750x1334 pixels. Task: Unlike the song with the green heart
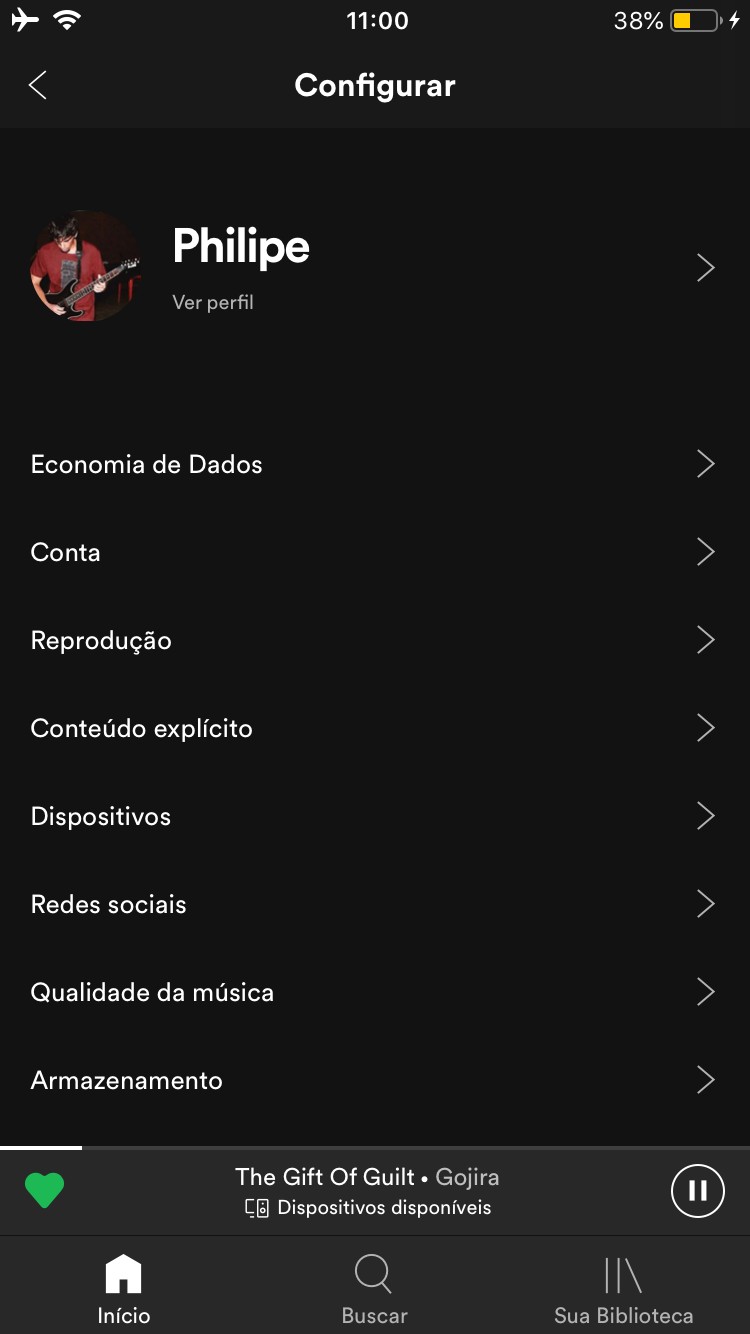click(44, 1190)
